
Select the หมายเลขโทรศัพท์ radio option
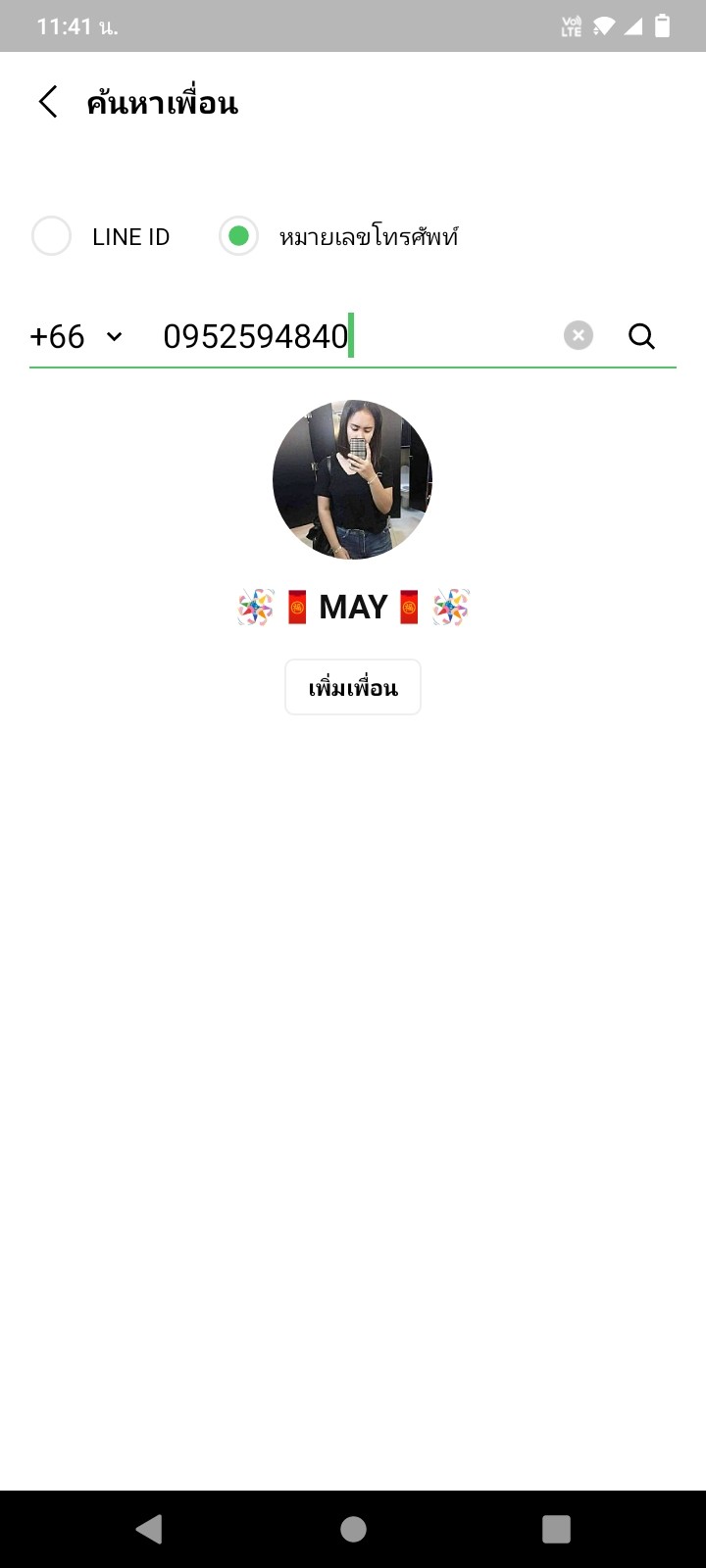(238, 236)
